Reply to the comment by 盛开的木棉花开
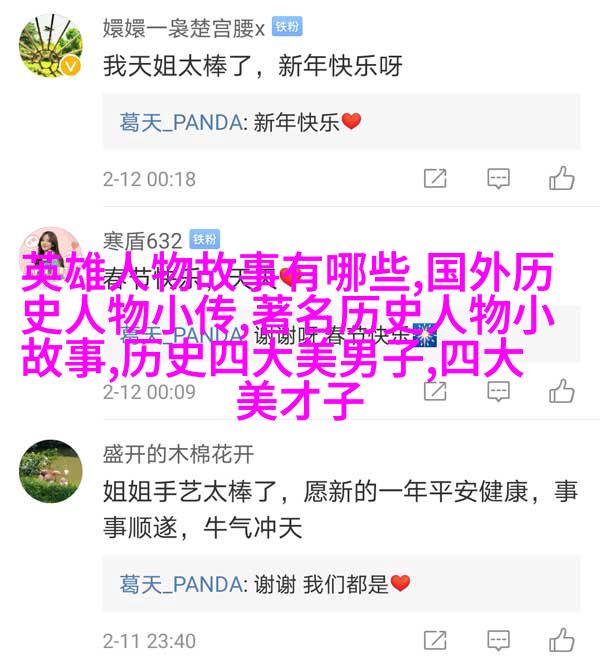Image resolution: width=600 pixels, height=662 pixels. (x=498, y=639)
